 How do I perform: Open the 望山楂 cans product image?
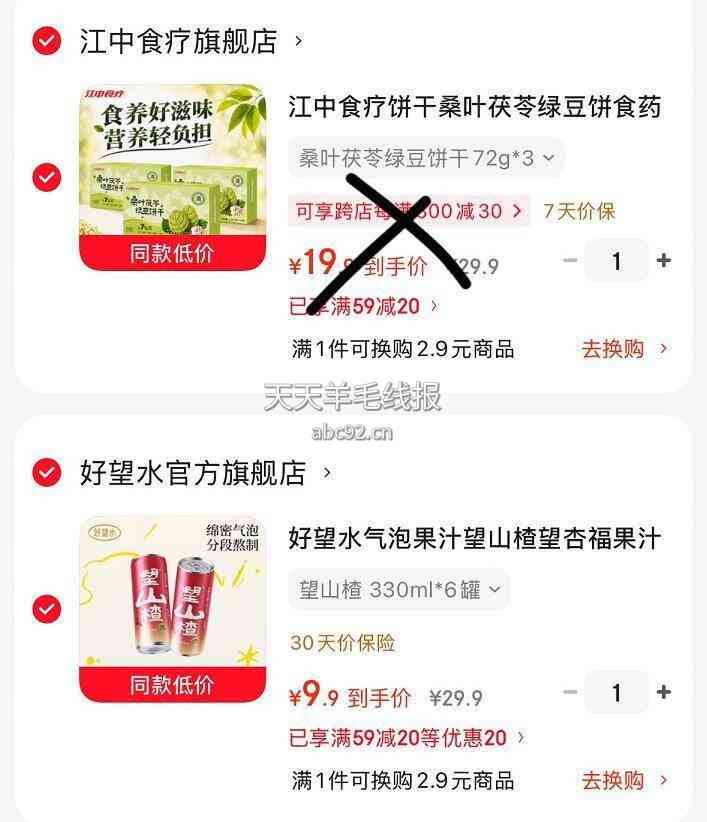(172, 609)
